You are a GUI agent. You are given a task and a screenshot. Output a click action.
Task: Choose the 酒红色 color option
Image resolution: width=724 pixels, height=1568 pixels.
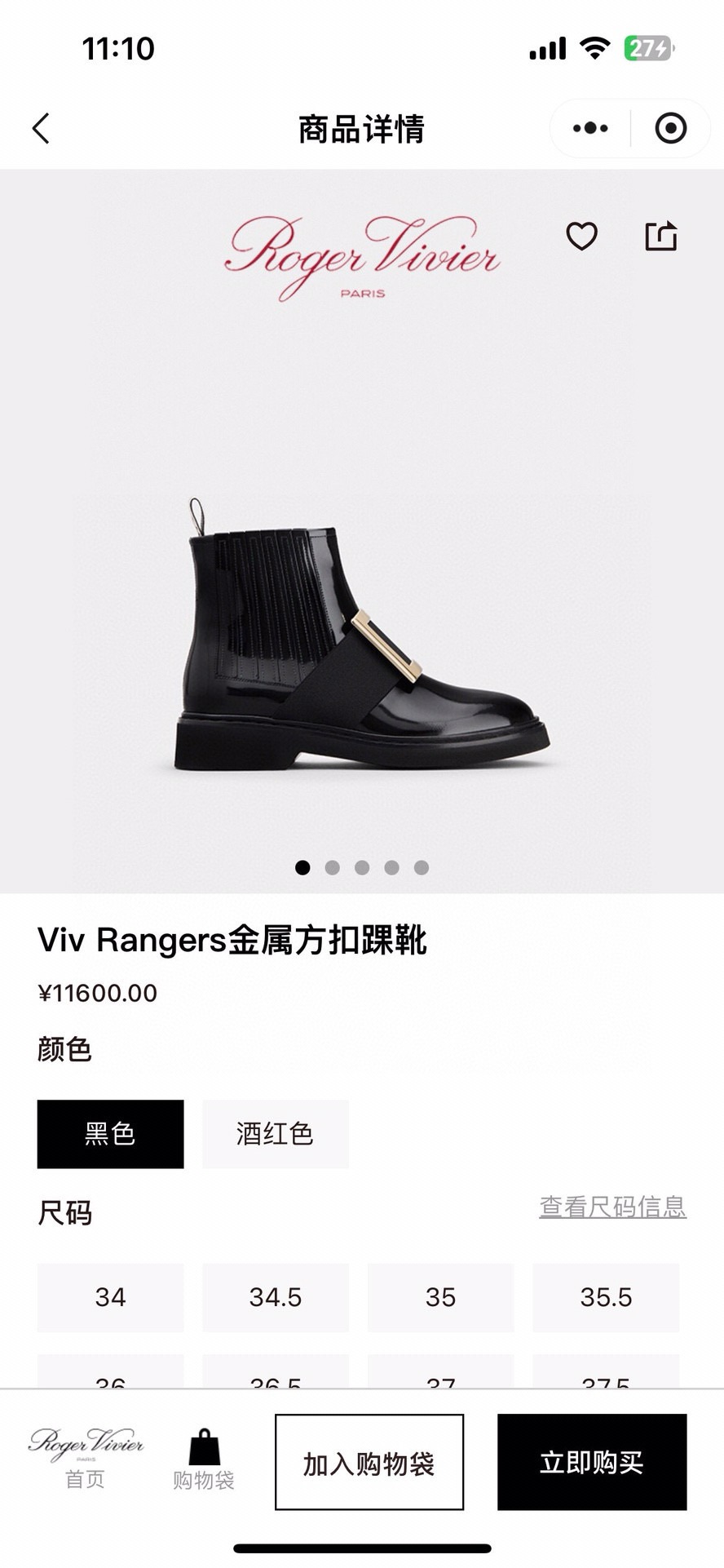point(275,1134)
